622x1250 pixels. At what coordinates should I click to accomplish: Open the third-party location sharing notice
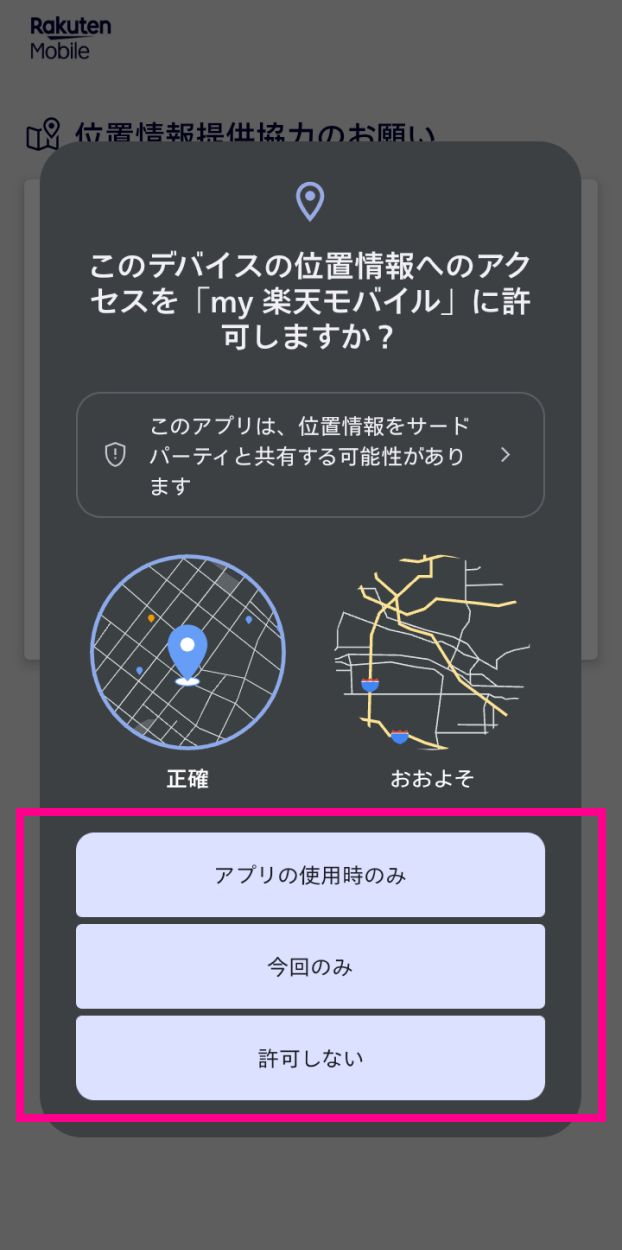pos(310,455)
